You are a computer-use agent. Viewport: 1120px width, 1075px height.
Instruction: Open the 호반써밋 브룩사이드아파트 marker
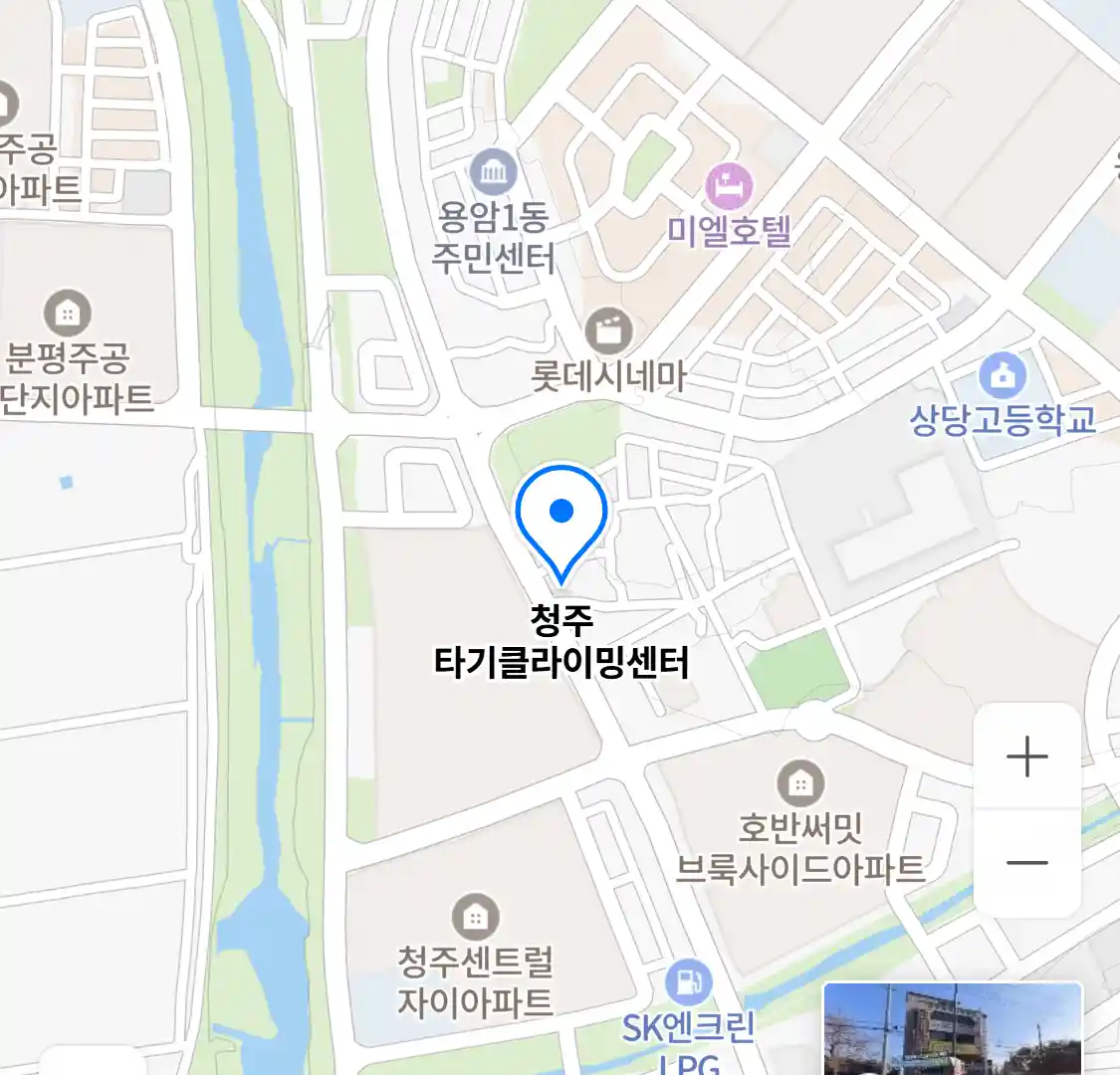coord(800,784)
